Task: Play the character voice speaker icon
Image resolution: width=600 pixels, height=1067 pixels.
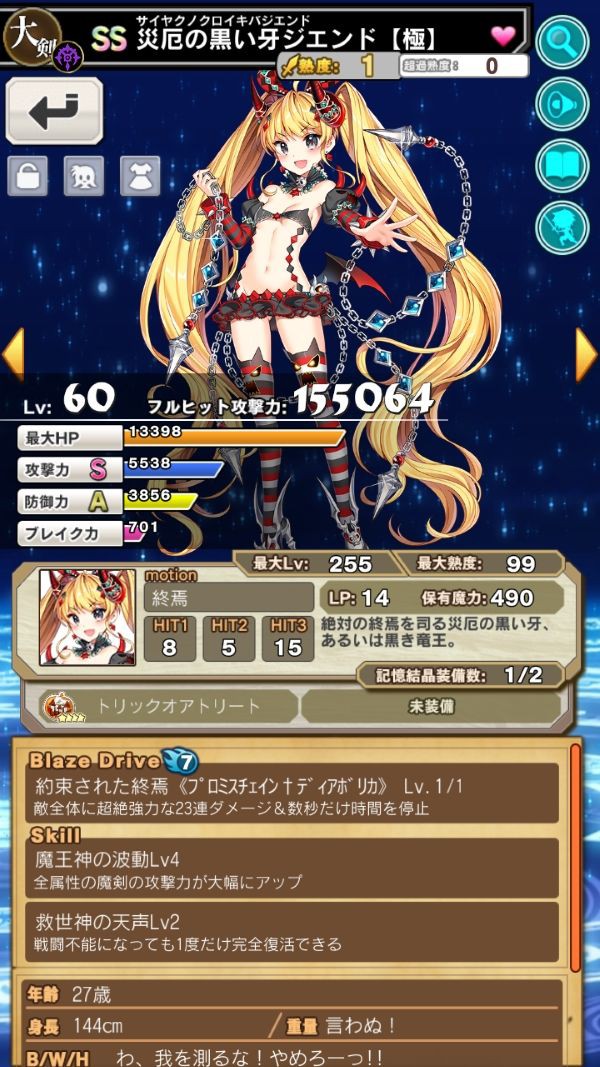Action: (562, 103)
